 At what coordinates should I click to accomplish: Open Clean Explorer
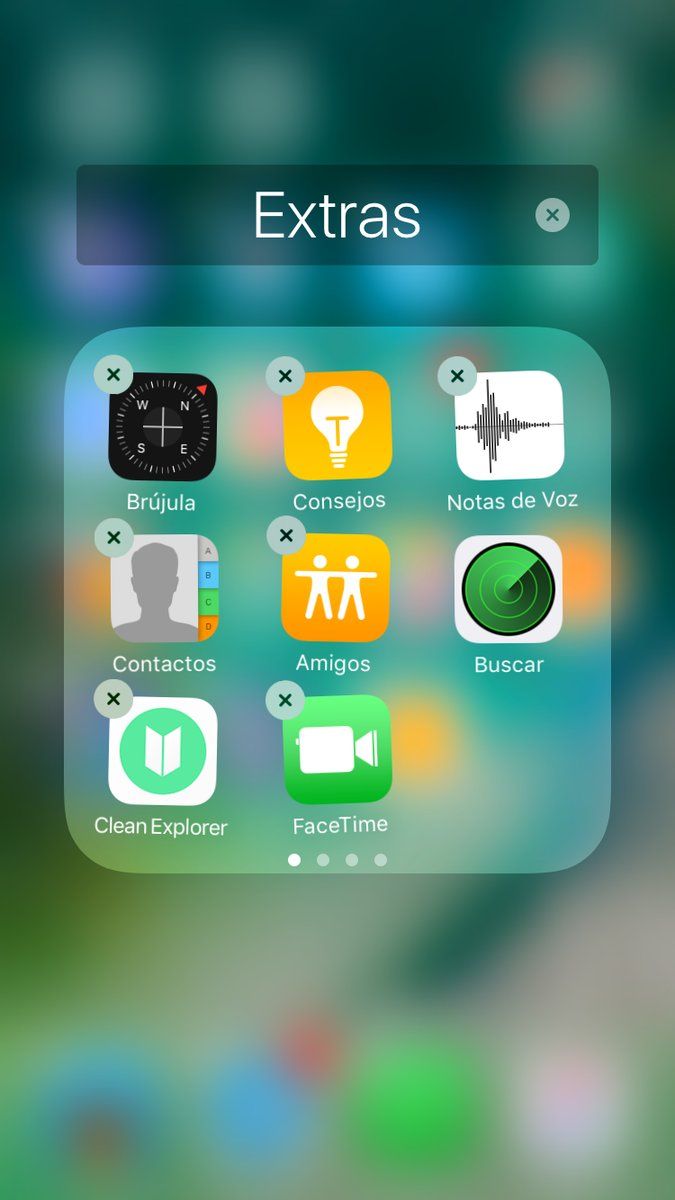(x=163, y=751)
